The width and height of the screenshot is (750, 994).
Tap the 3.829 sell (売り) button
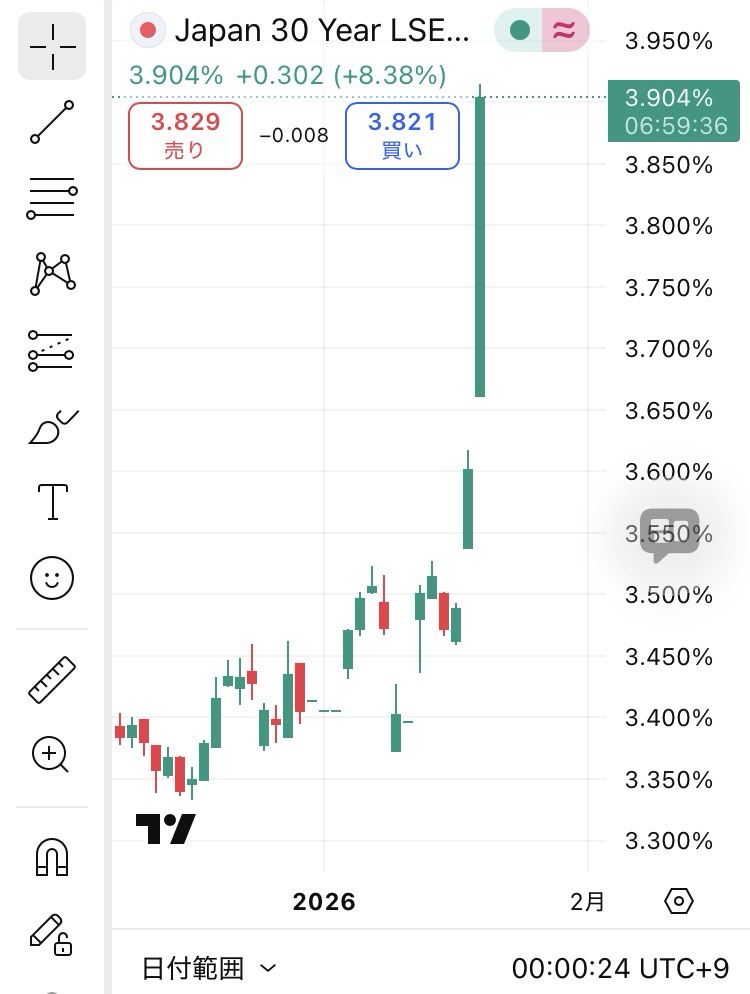point(185,135)
